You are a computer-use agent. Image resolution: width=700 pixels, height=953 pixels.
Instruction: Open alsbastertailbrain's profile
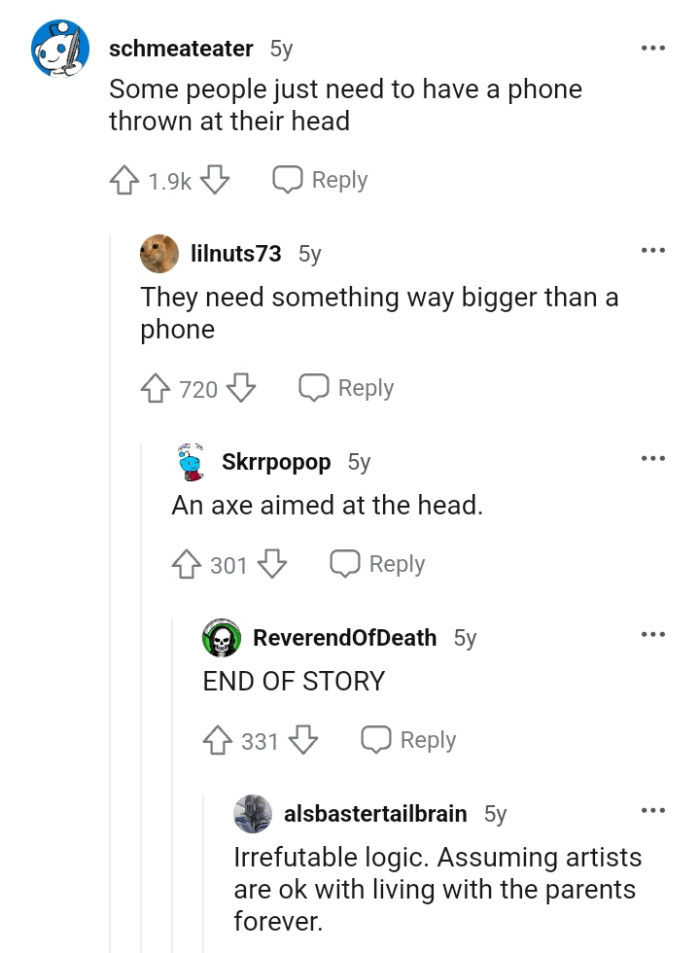pyautogui.click(x=375, y=814)
